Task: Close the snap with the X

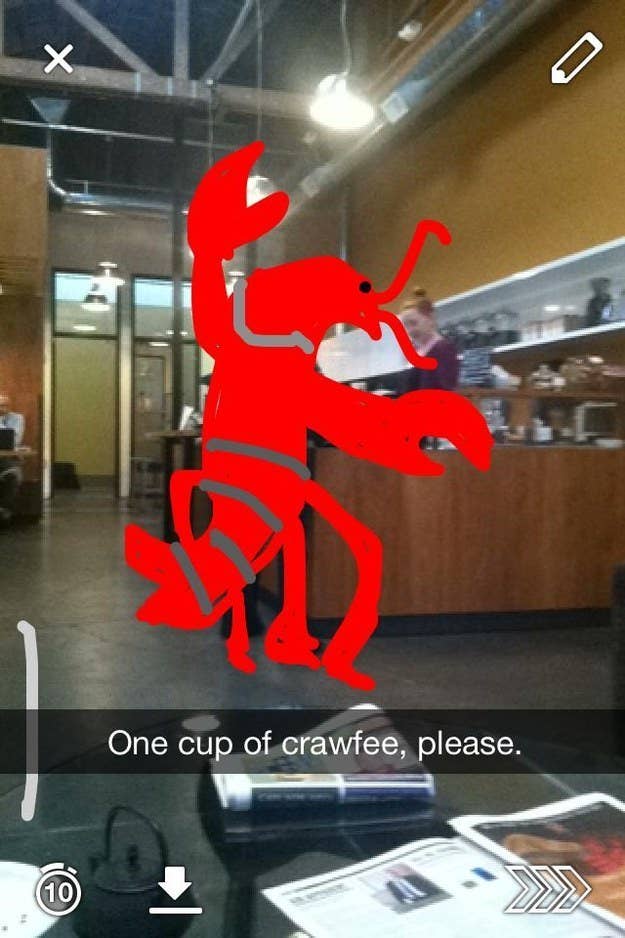Action: point(58,59)
